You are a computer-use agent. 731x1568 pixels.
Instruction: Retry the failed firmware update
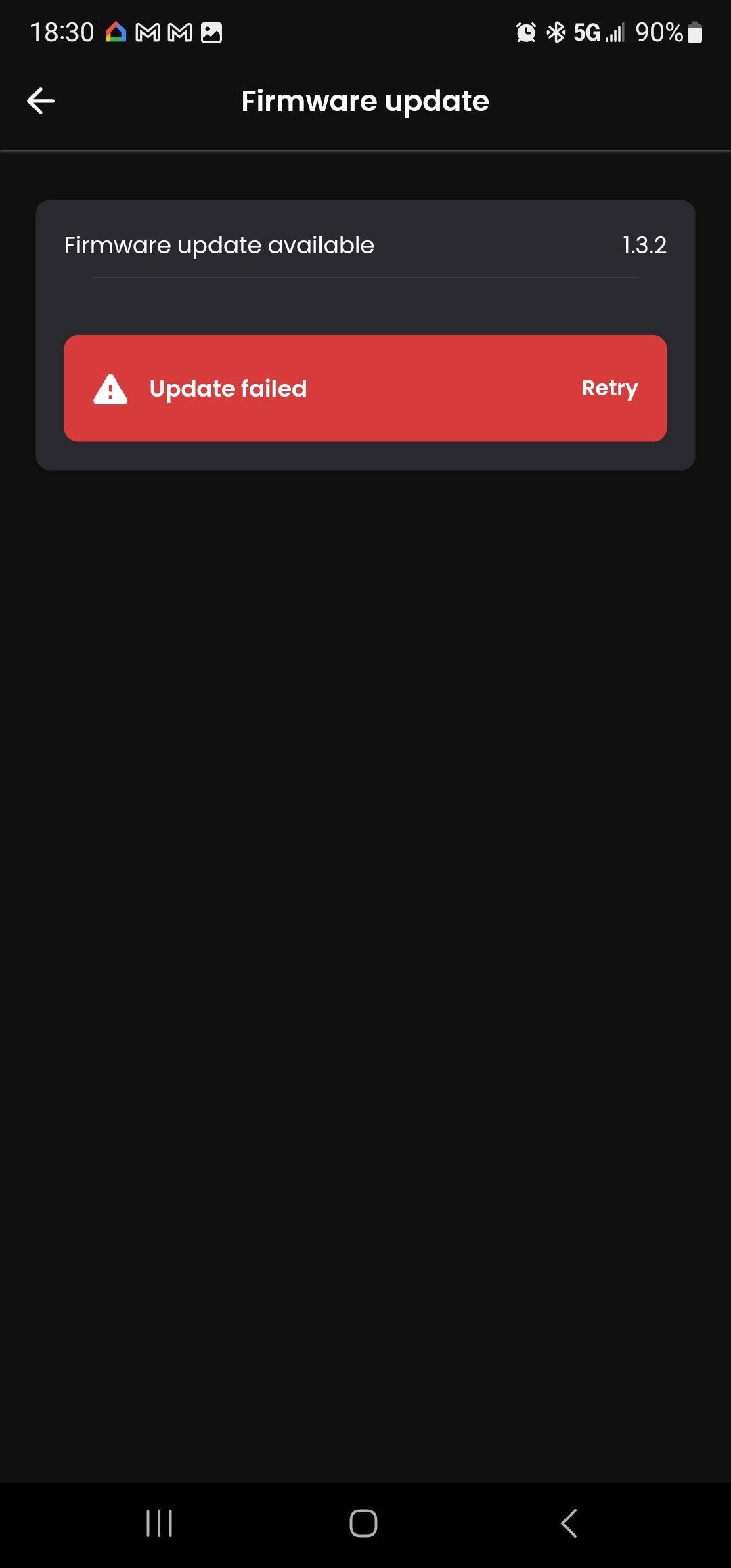609,388
